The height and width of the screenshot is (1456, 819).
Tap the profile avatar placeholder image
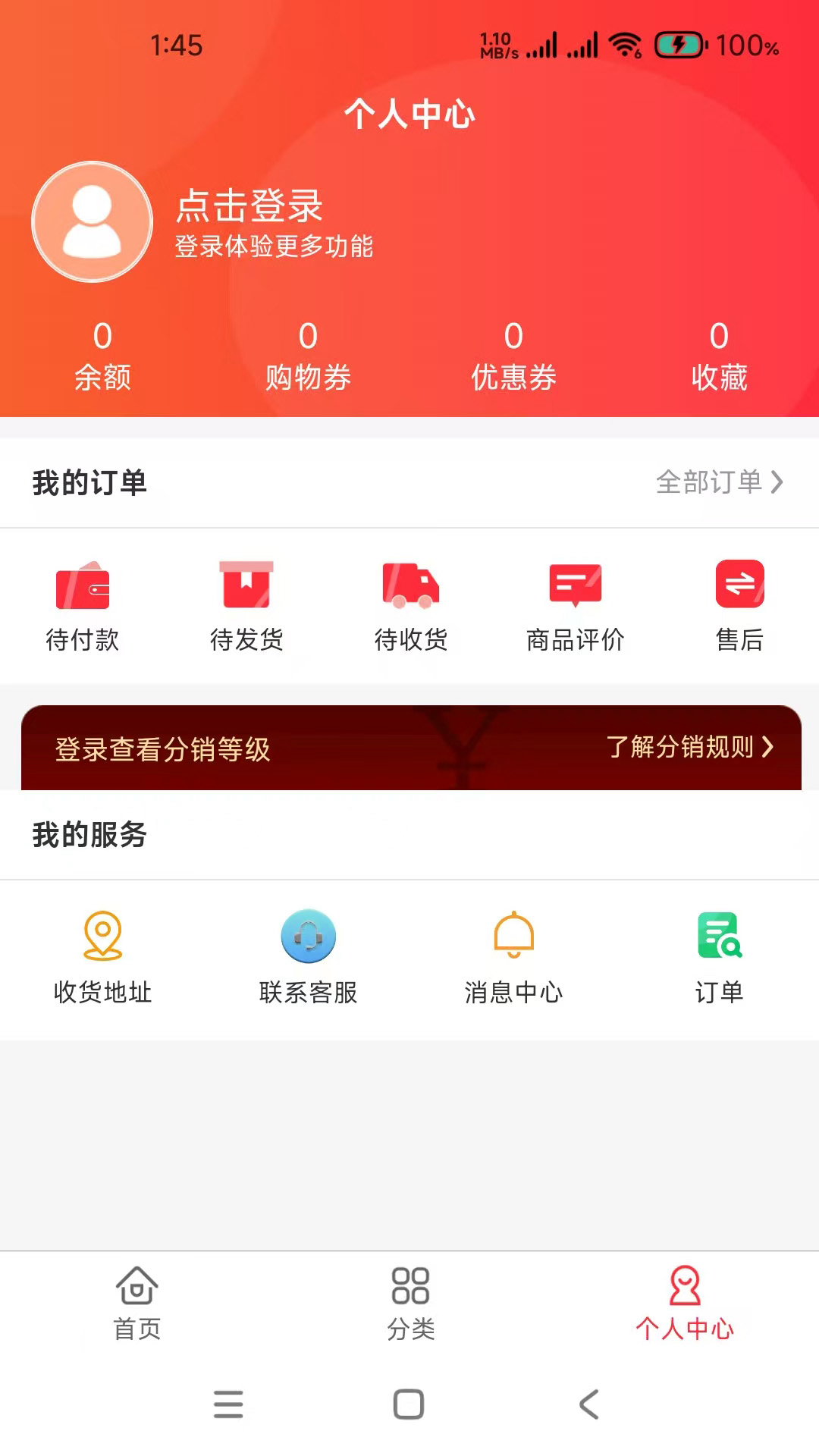(92, 221)
